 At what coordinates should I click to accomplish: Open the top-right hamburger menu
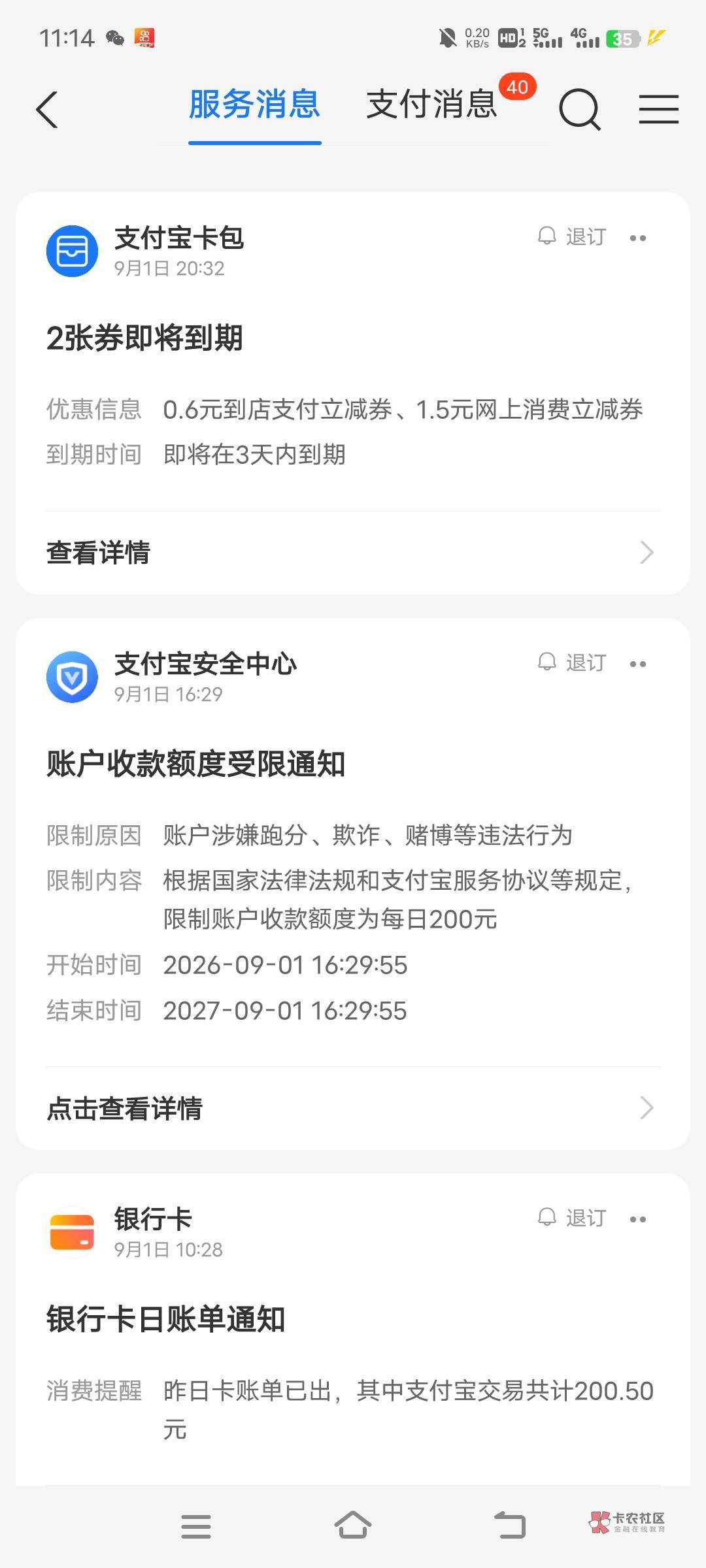[x=658, y=109]
